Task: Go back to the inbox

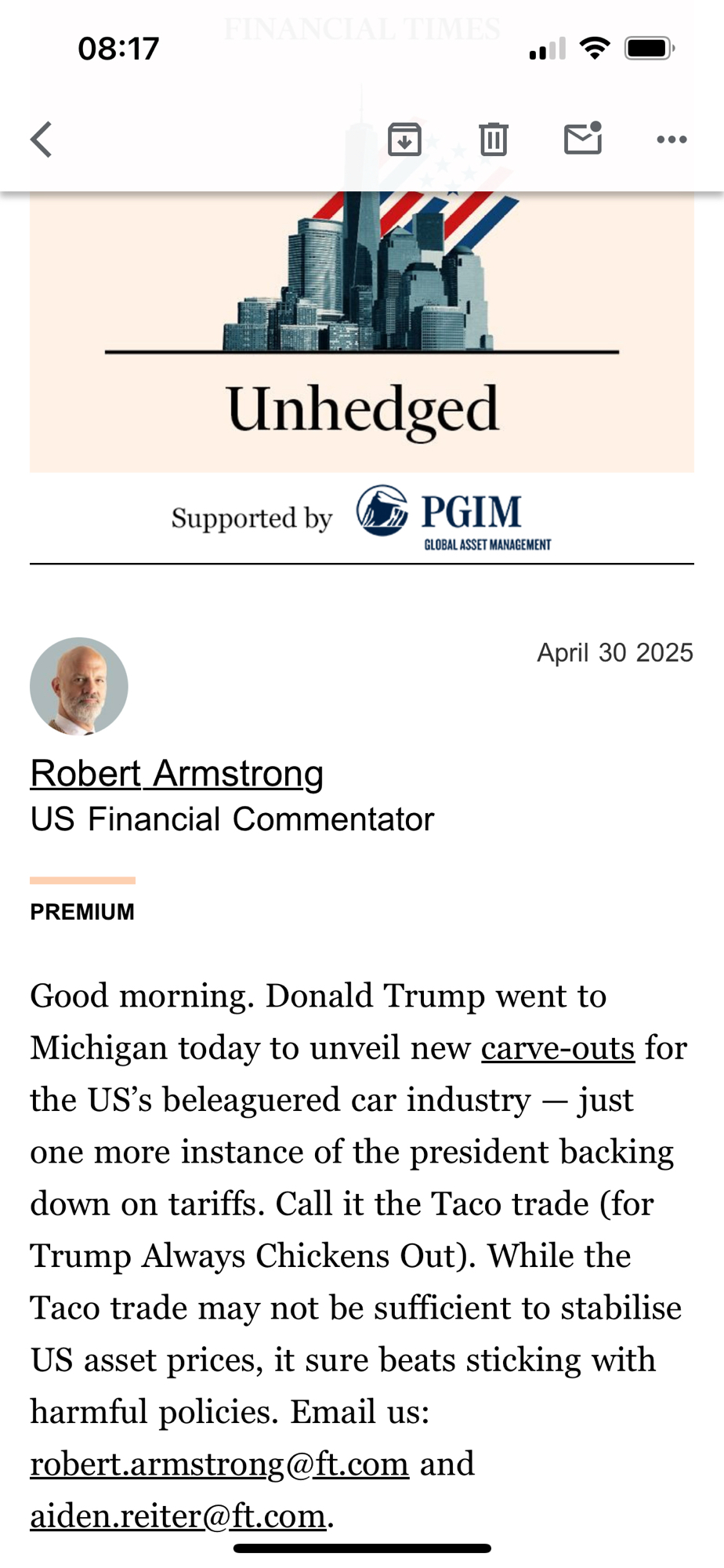Action: (x=42, y=140)
